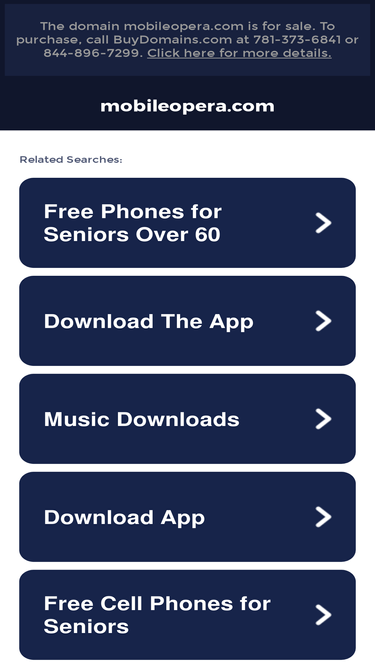
Task: Tap the Download App search result
Action: pos(188,517)
